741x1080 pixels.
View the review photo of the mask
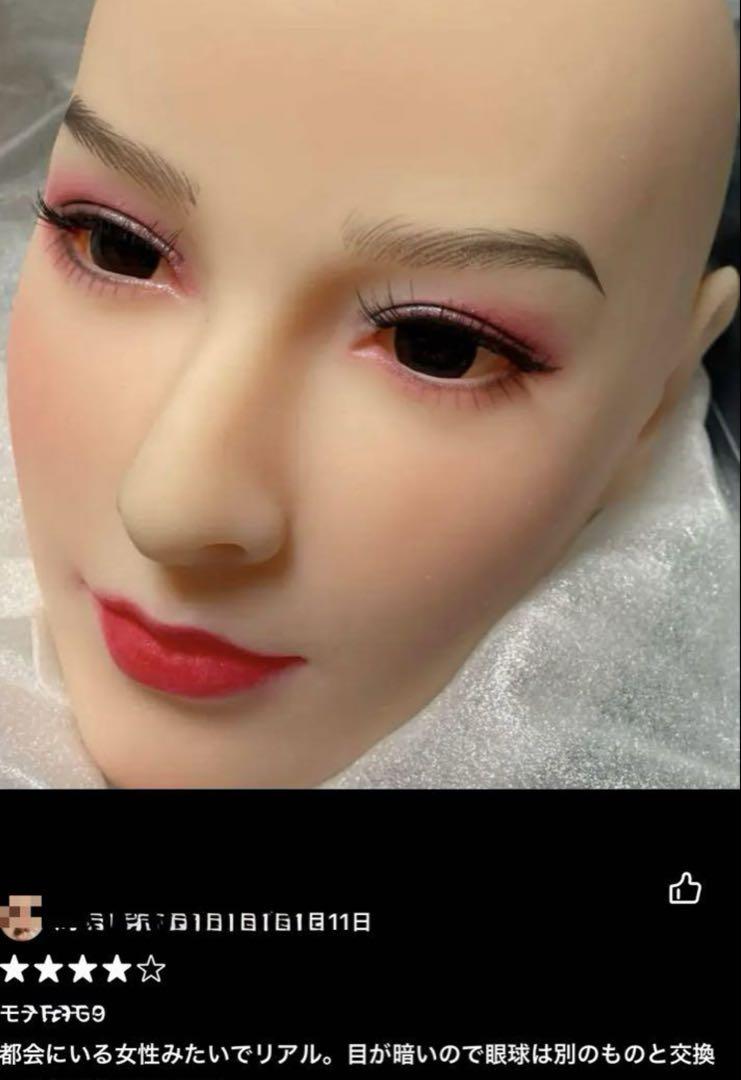[370, 394]
